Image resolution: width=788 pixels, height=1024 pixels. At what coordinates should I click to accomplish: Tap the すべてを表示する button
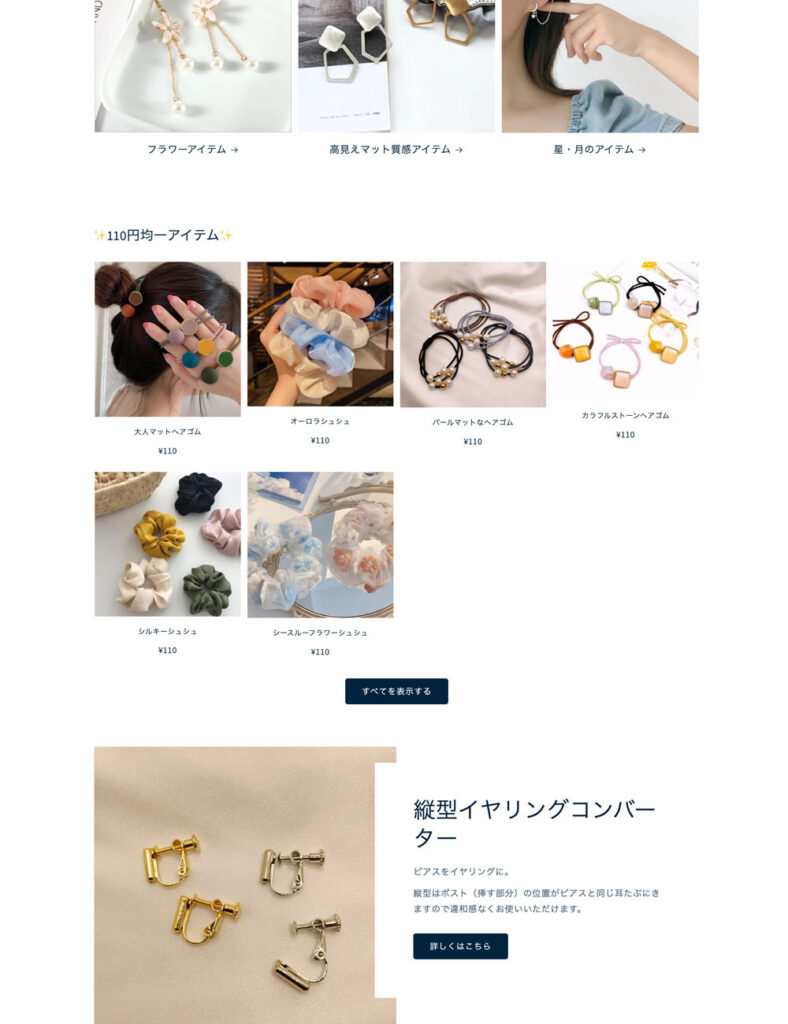396,691
